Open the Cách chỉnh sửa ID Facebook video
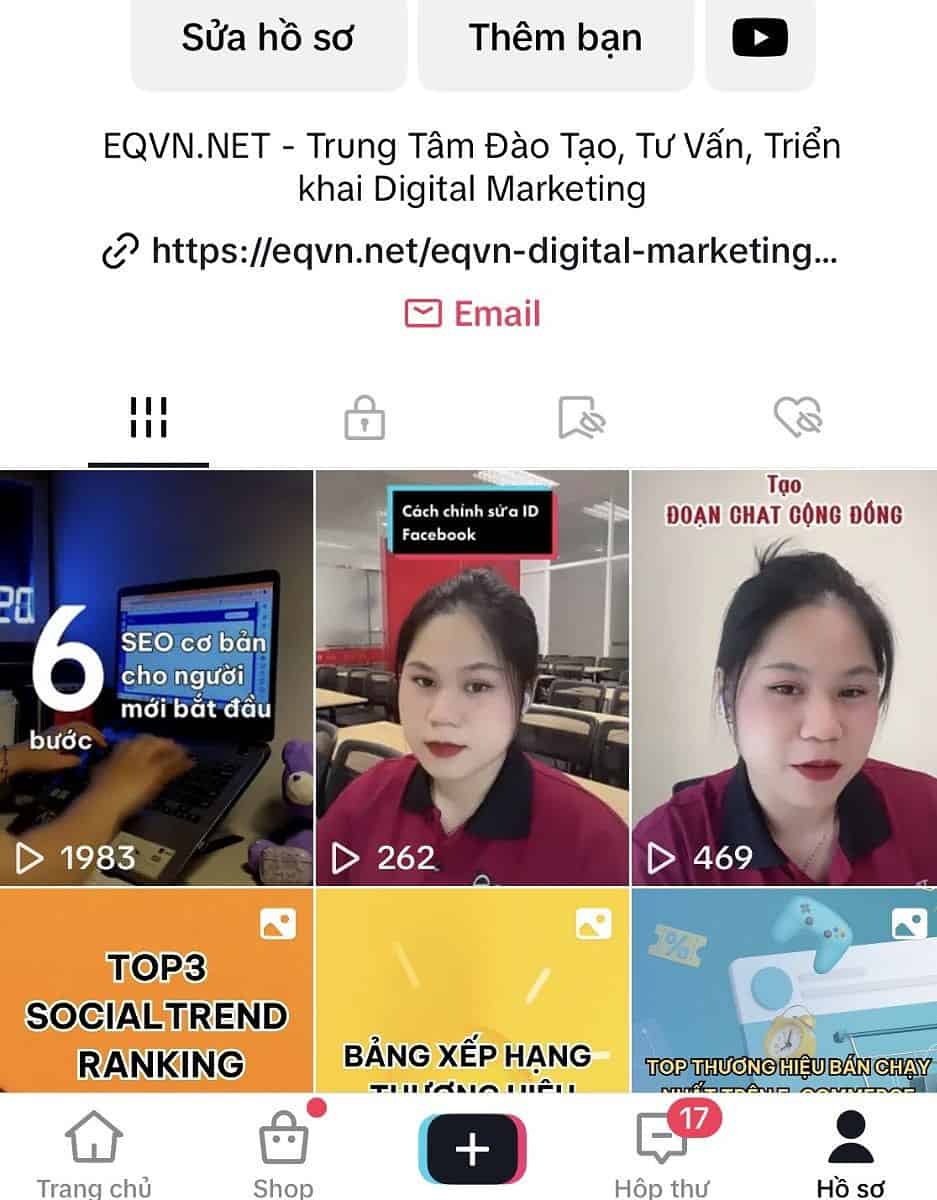This screenshot has width=937, height=1200. pos(472,678)
